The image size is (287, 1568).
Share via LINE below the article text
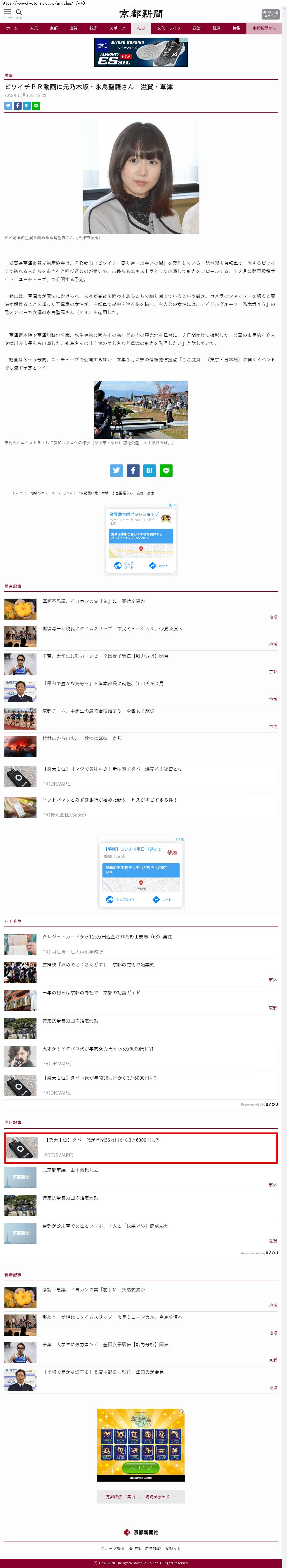(166, 471)
